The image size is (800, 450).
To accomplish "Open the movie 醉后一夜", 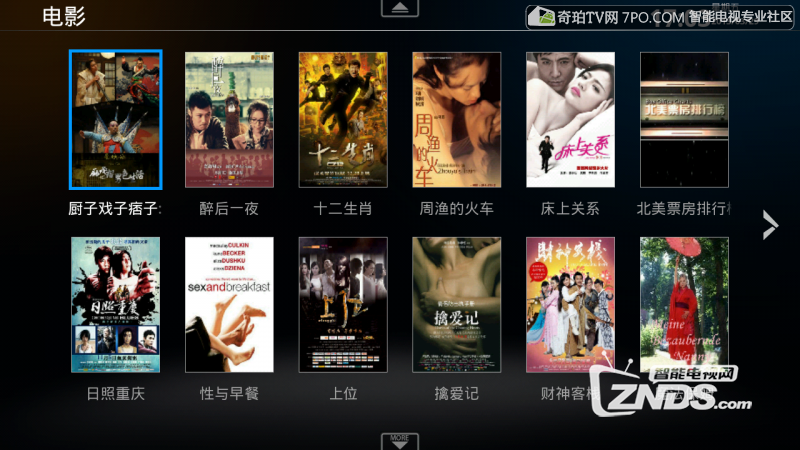I will click(x=229, y=120).
